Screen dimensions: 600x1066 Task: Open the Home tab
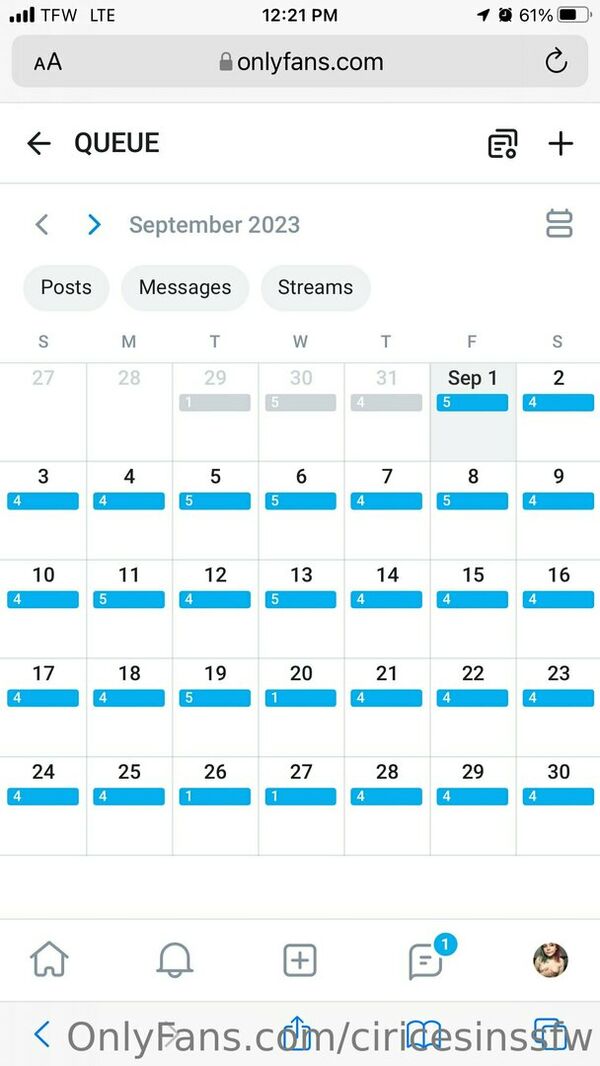click(x=50, y=961)
